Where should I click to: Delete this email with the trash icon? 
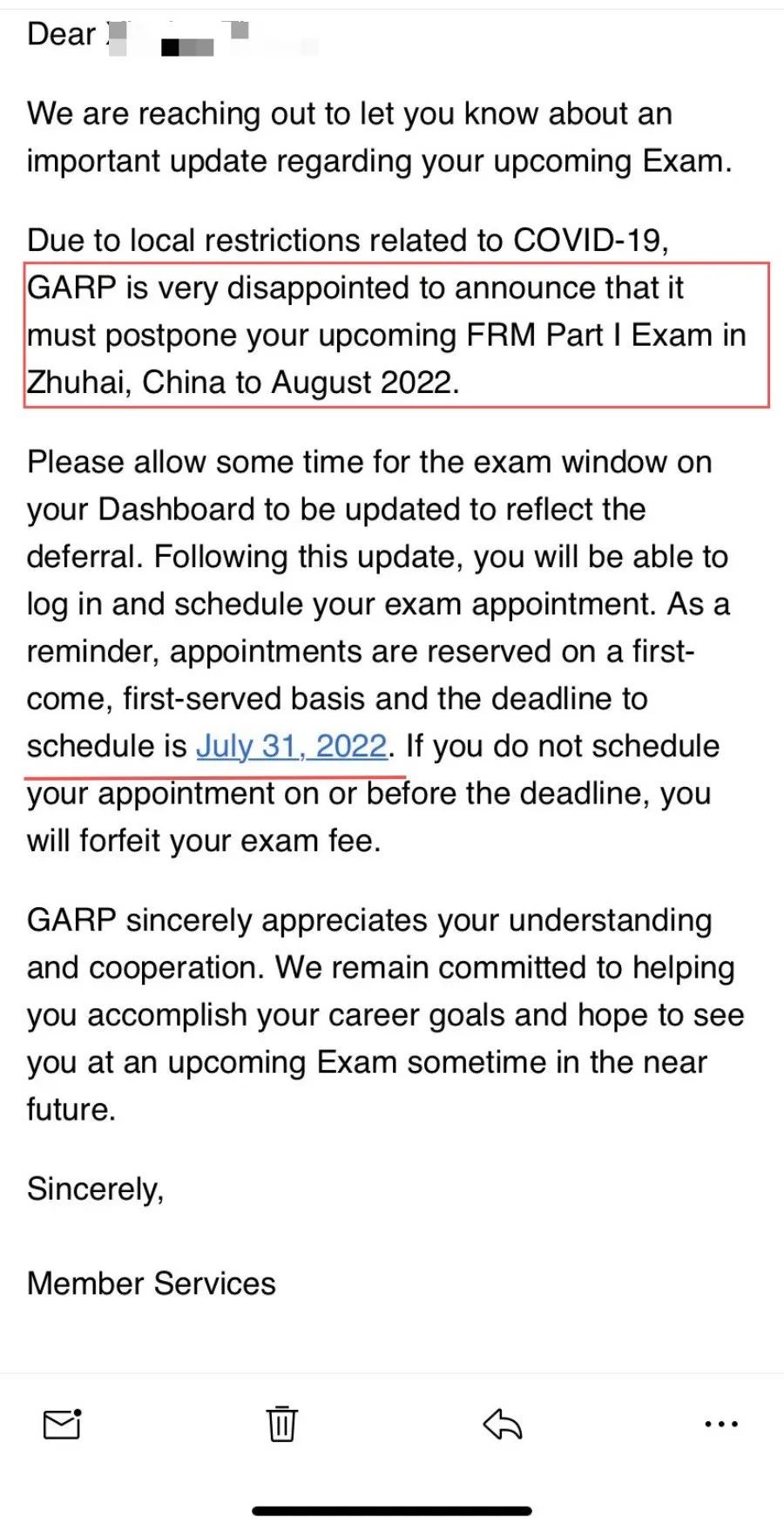click(281, 1425)
